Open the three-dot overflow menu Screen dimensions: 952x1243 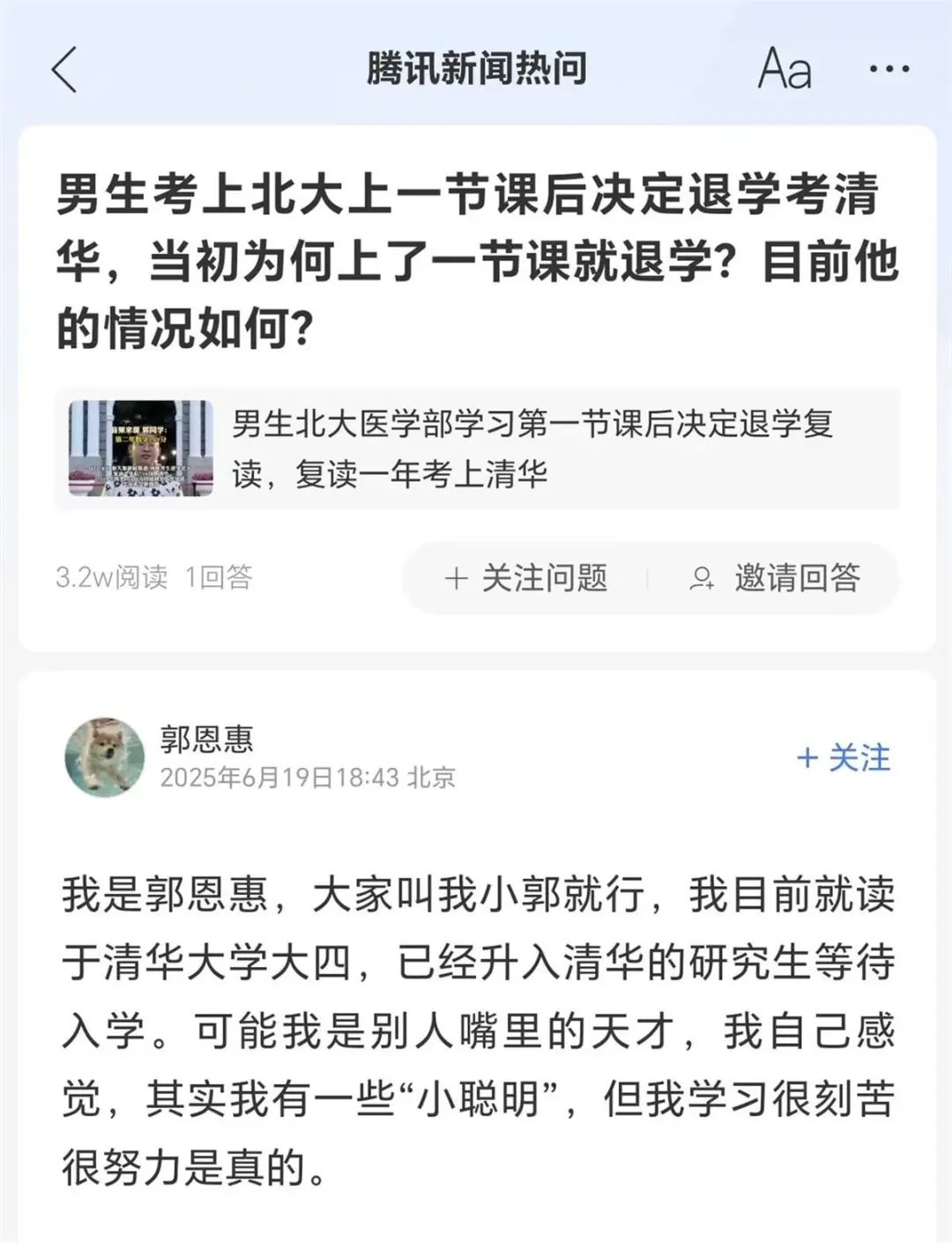tap(889, 70)
